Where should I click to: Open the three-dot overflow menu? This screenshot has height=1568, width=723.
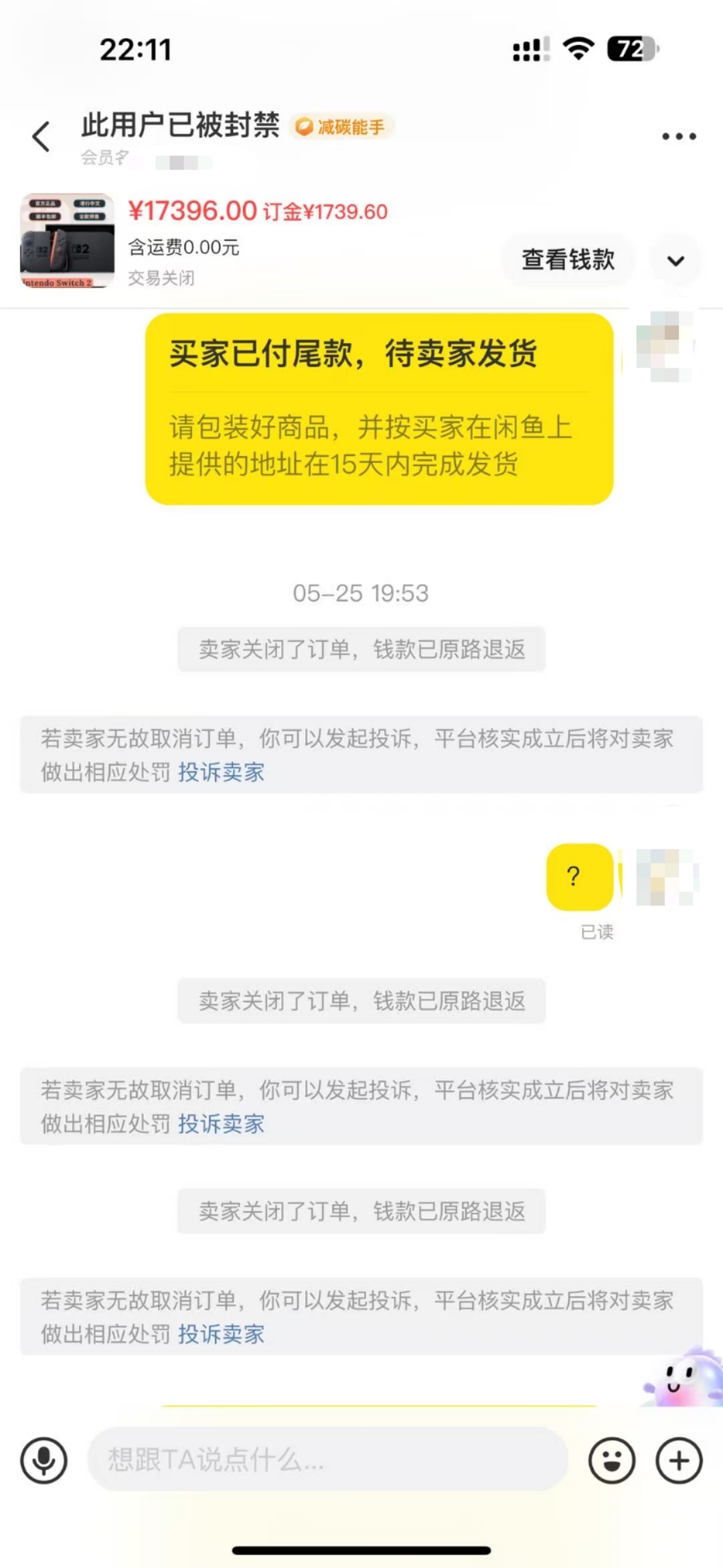(x=678, y=137)
